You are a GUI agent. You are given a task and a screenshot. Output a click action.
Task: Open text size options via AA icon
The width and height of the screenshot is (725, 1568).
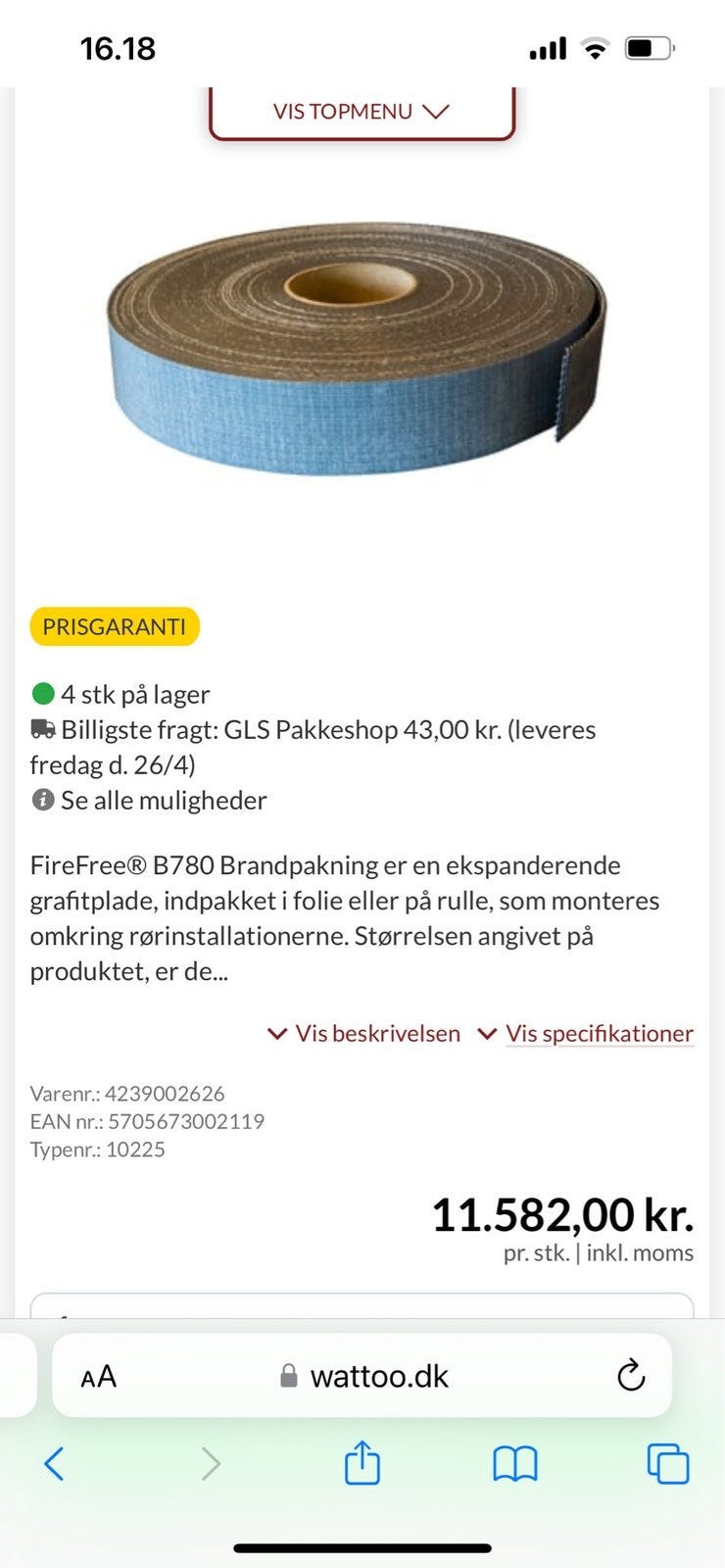[98, 1375]
